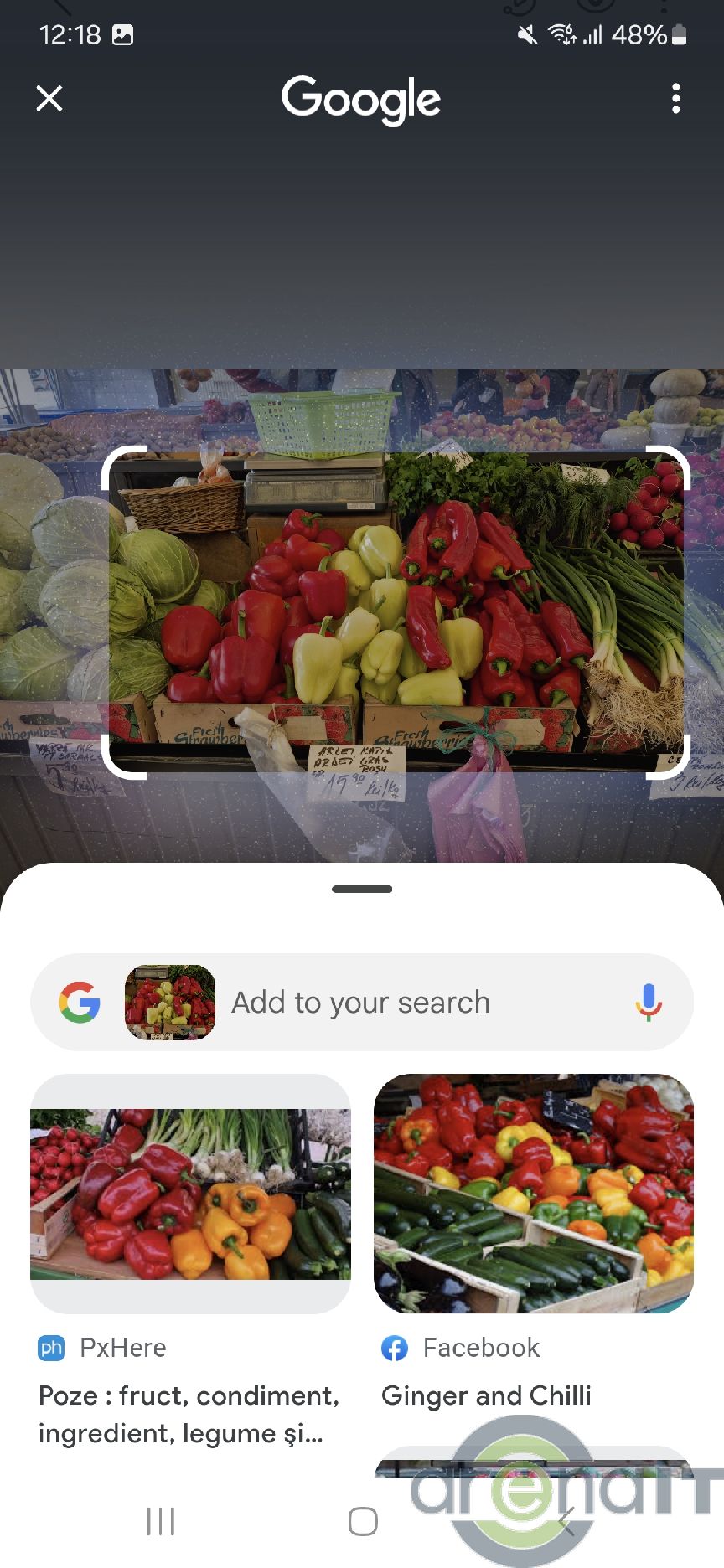
Task: Go to the home screen
Action: 362,1521
